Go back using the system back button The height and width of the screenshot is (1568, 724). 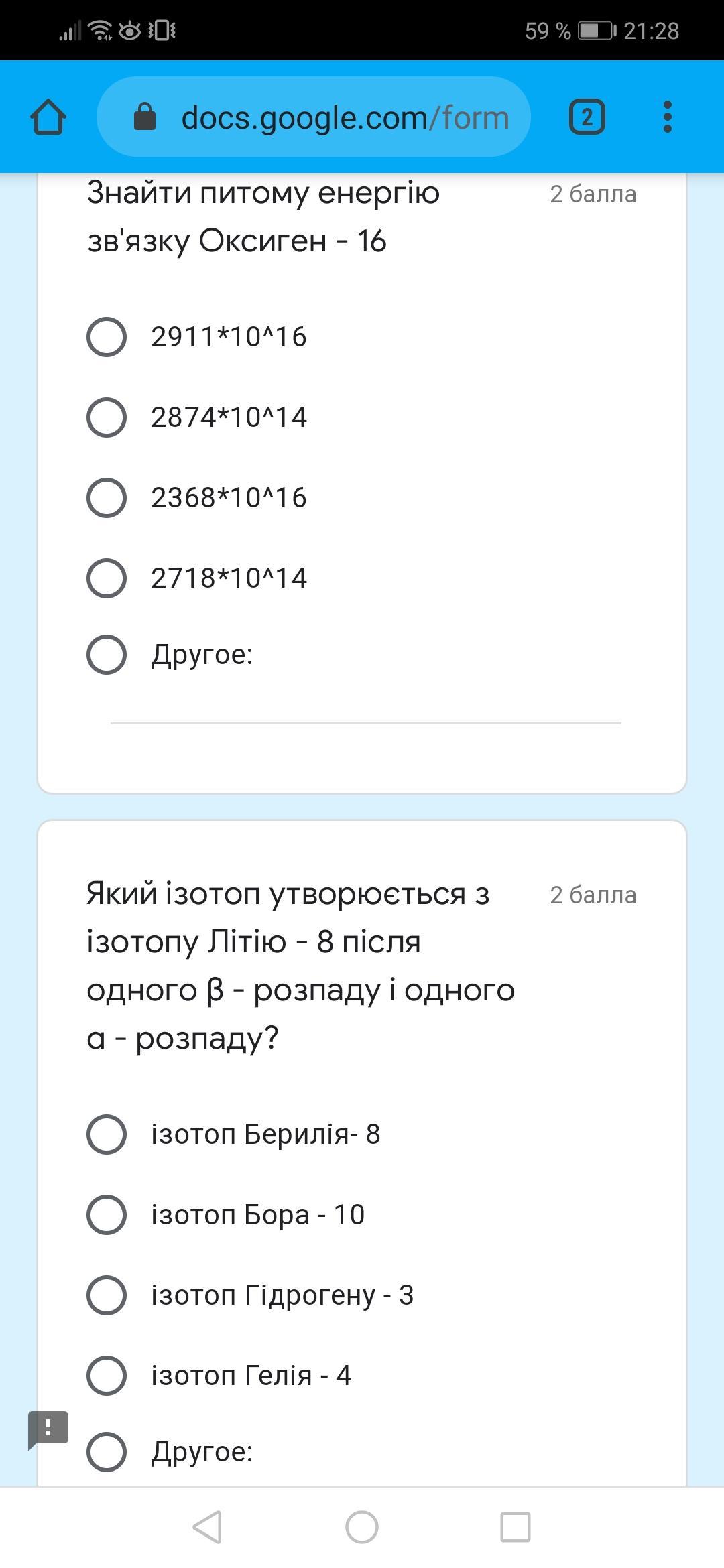click(x=207, y=1527)
